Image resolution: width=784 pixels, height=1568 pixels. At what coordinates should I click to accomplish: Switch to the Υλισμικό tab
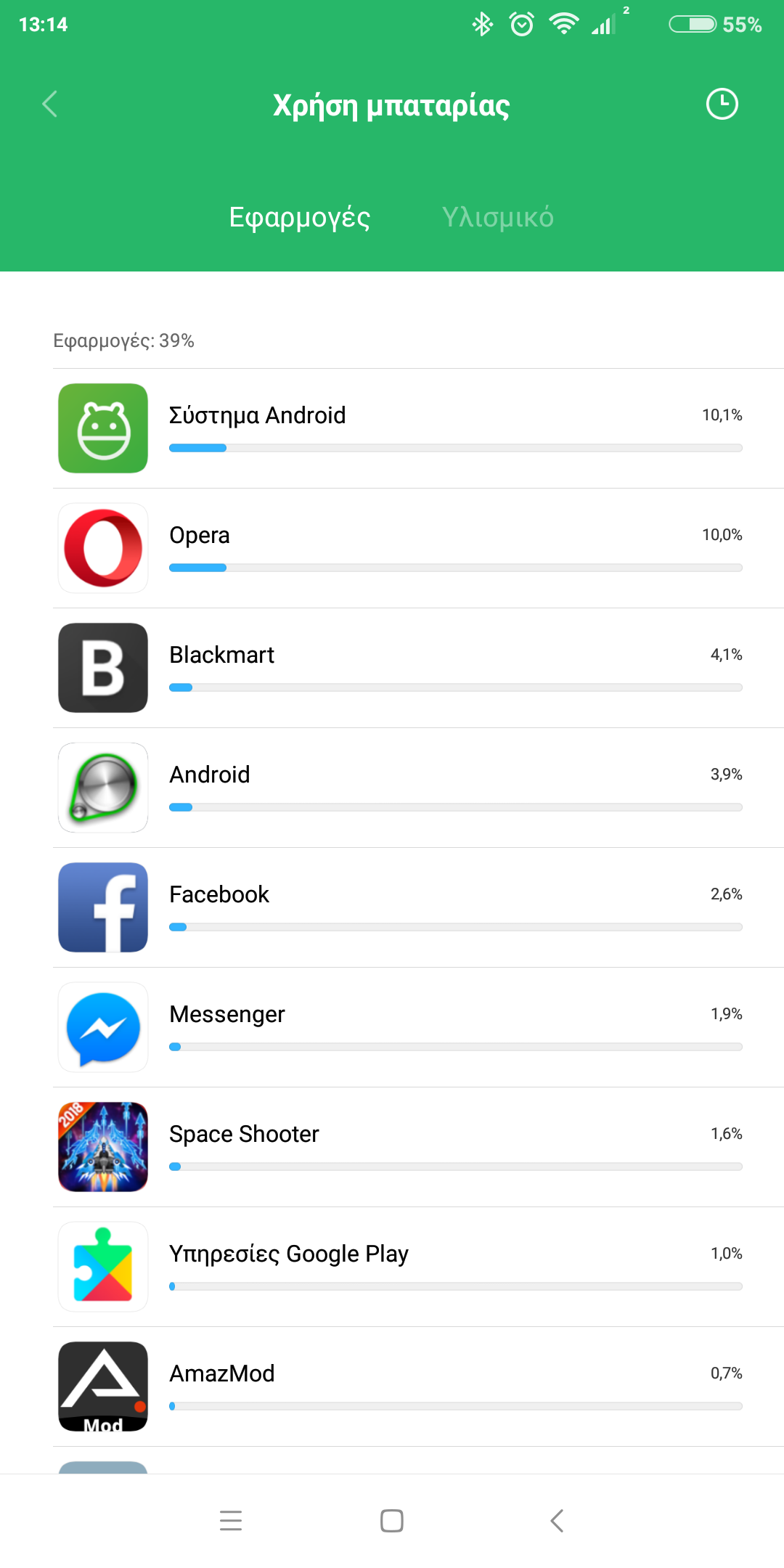pos(497,217)
